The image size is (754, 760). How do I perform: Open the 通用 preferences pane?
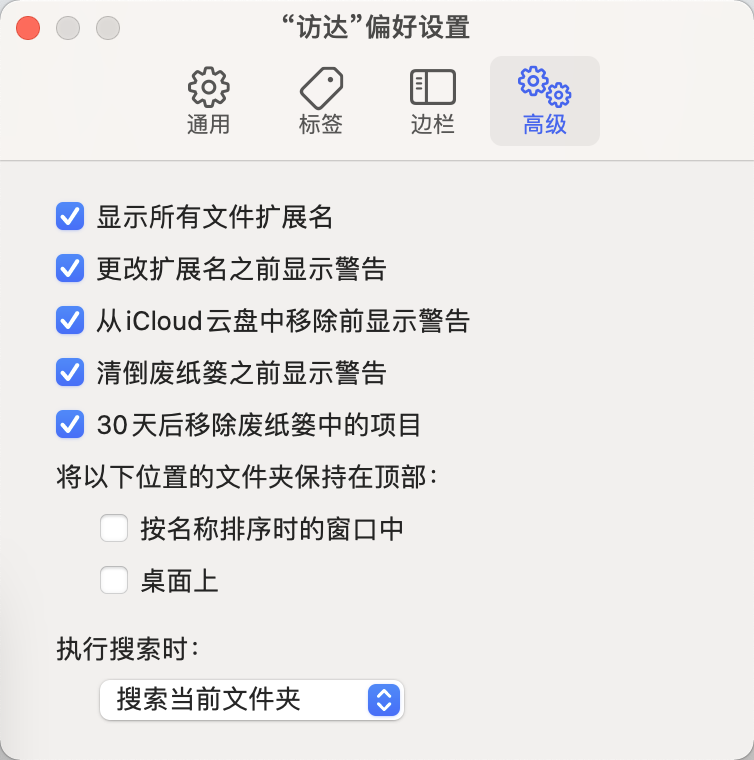pyautogui.click(x=207, y=100)
